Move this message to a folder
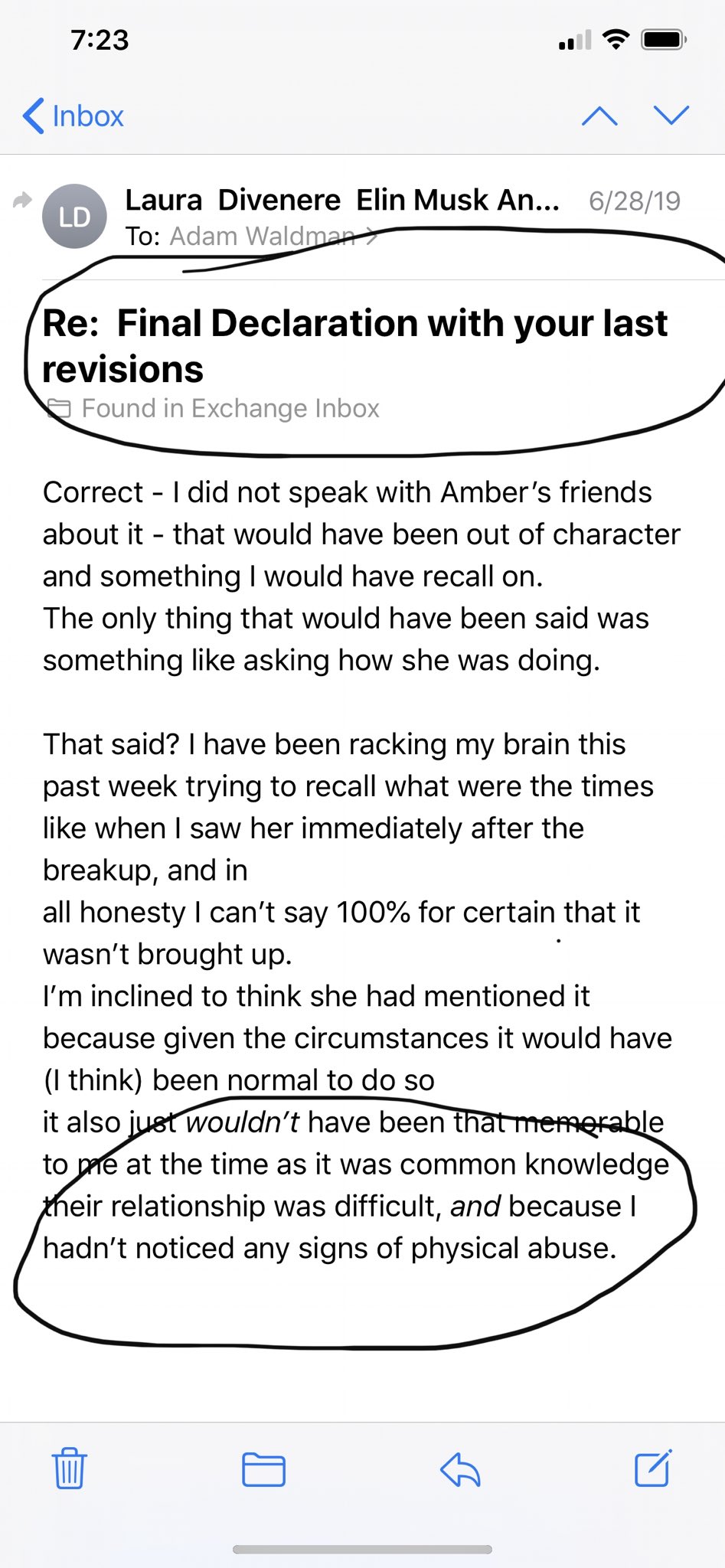725x1568 pixels. pos(263,1469)
